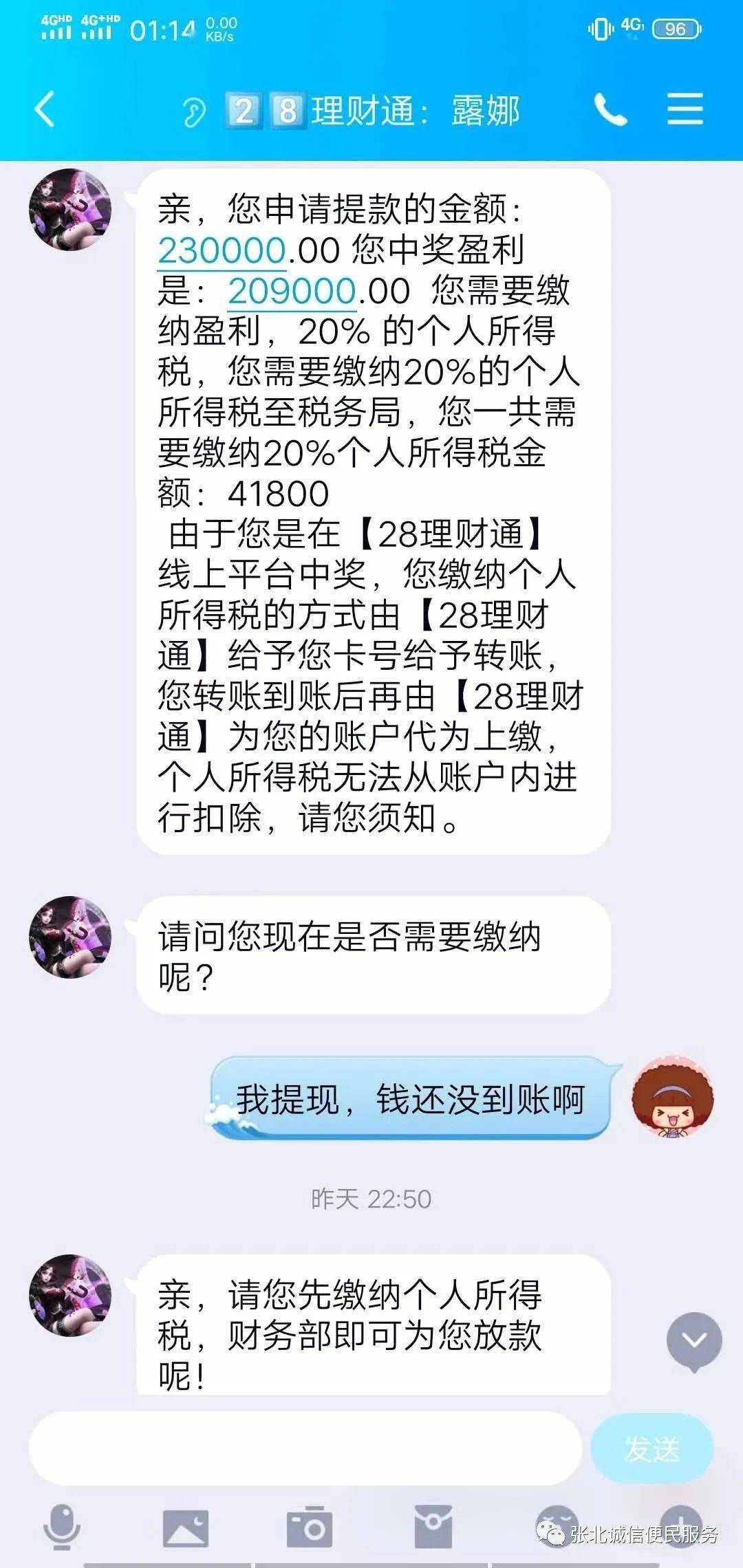Tap the underlined 230000 amount link
The height and width of the screenshot is (1568, 743).
tap(222, 250)
